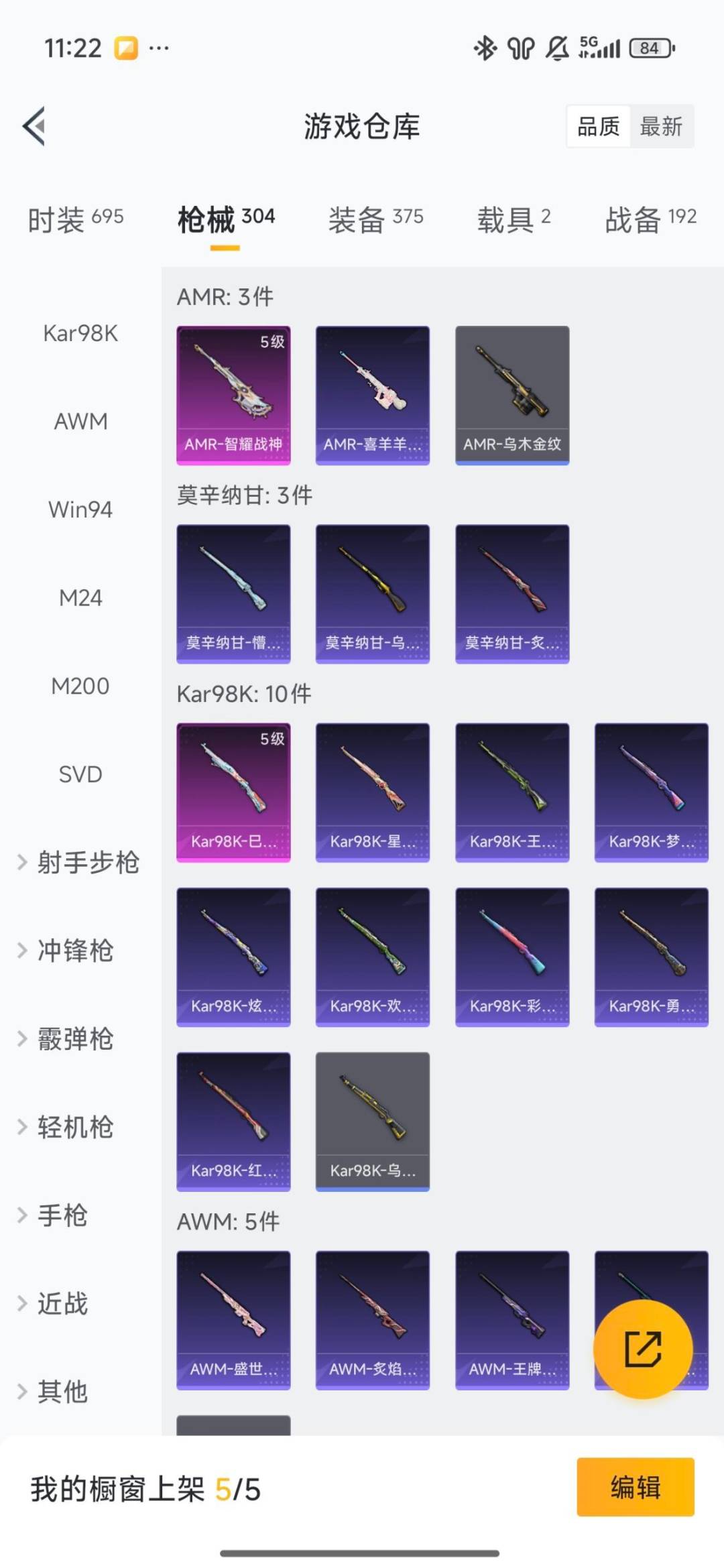Jump to AWM in the sidebar
The image size is (724, 1568).
(80, 422)
